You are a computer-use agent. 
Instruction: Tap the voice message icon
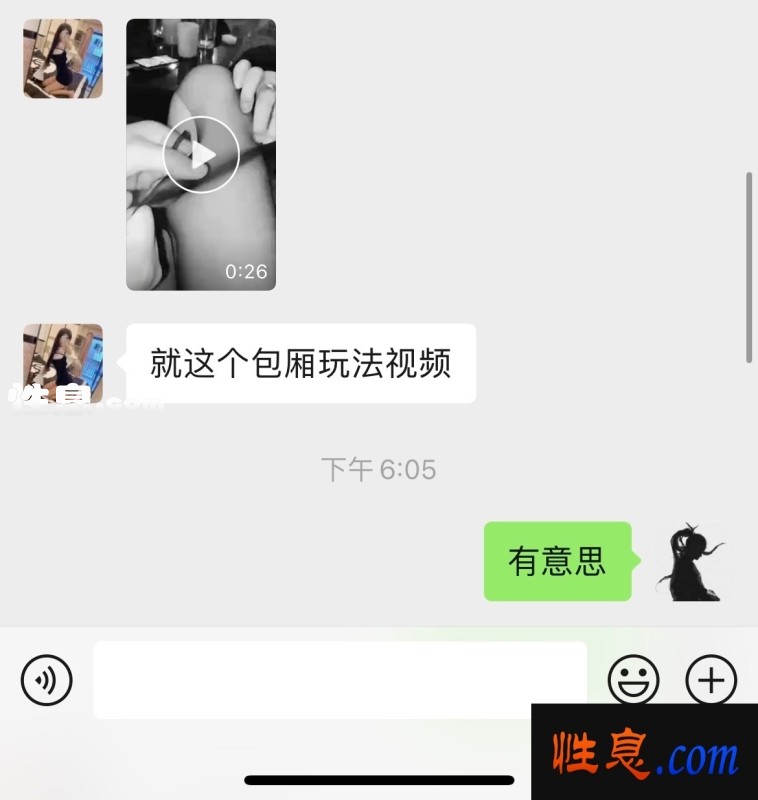(x=46, y=681)
